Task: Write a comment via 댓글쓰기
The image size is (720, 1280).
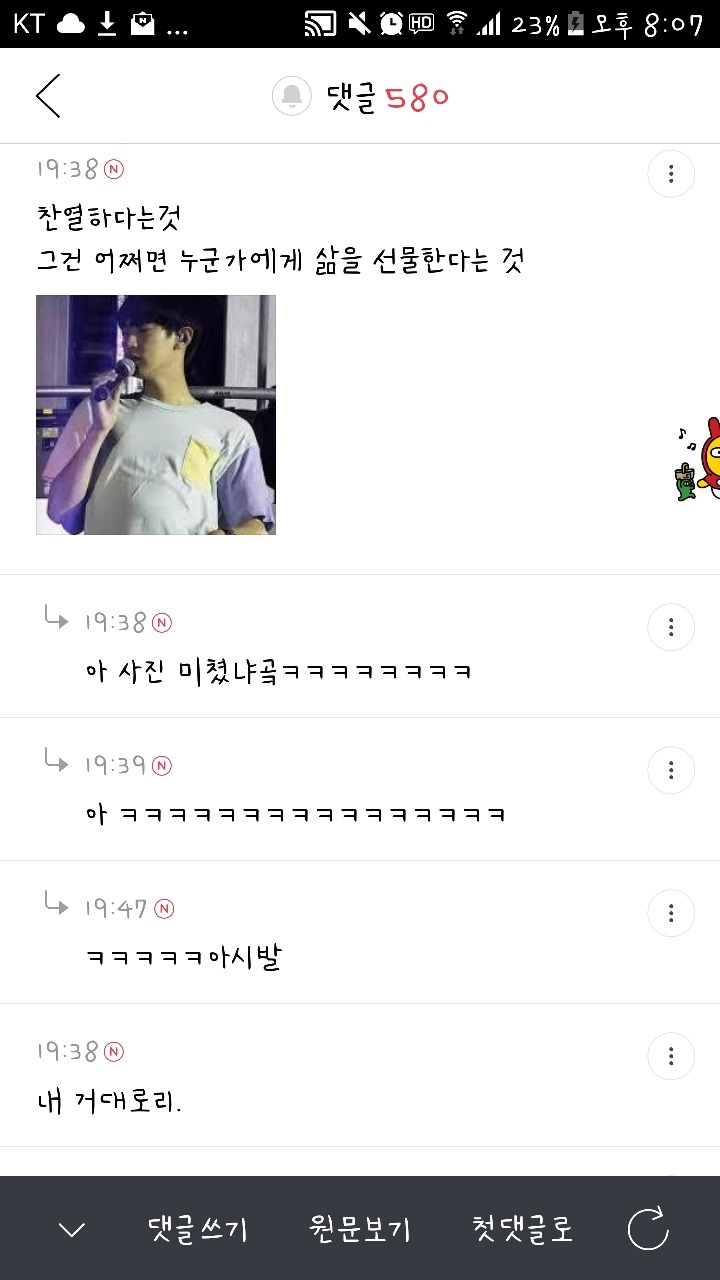Action: tap(198, 1229)
